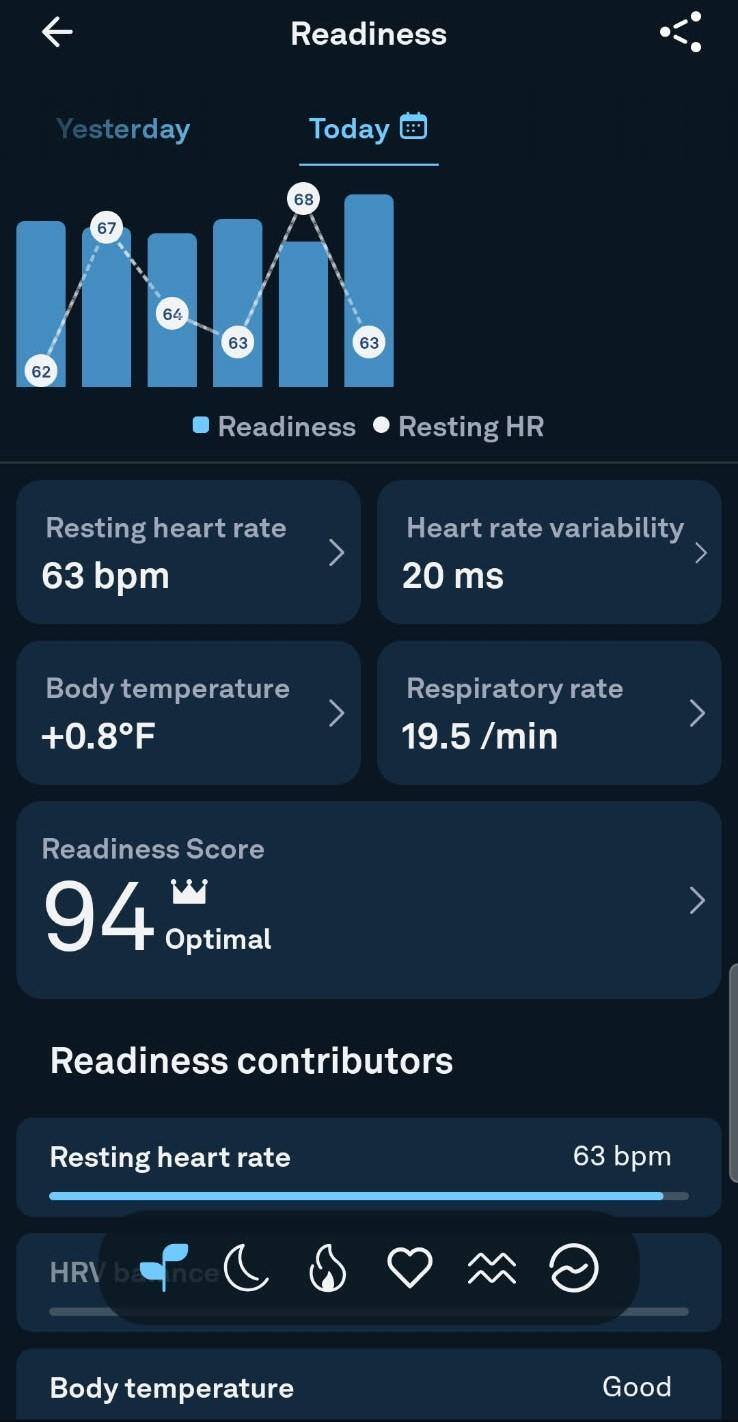The image size is (738, 1422).
Task: Open the Resting heart rate 63 bpm card
Action: pos(188,552)
